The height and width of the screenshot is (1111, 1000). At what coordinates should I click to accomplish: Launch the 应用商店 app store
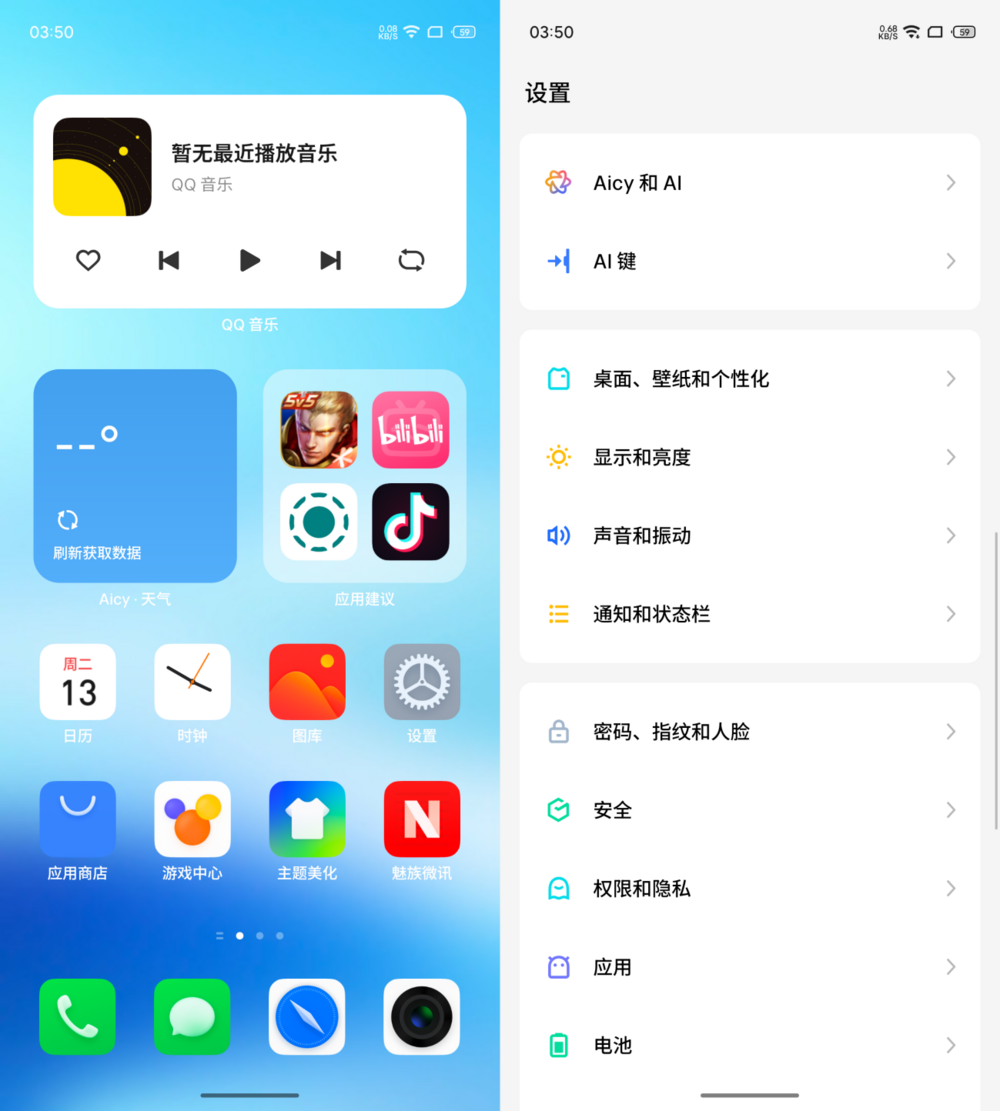(77, 819)
